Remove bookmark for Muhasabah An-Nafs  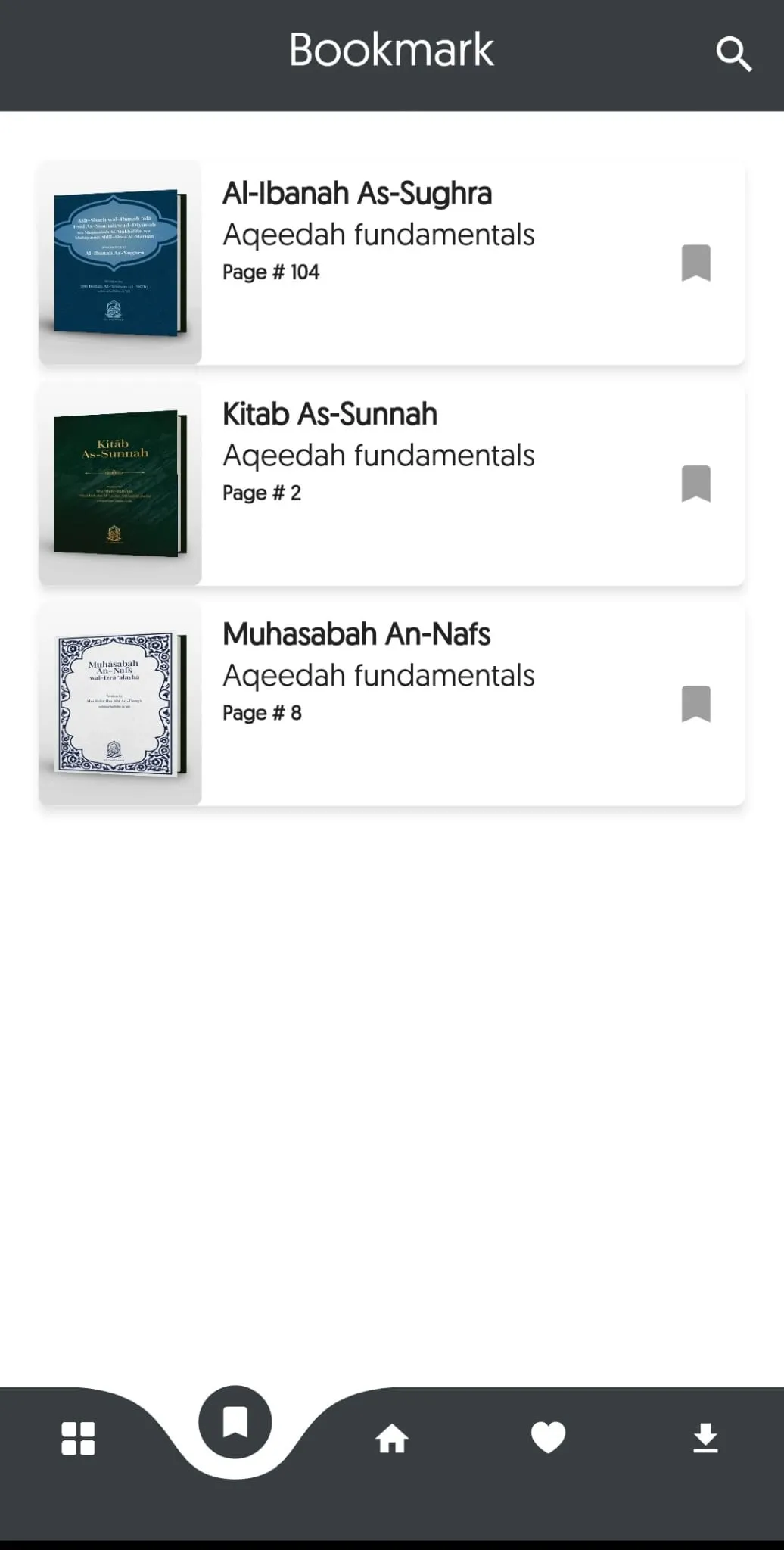695,704
